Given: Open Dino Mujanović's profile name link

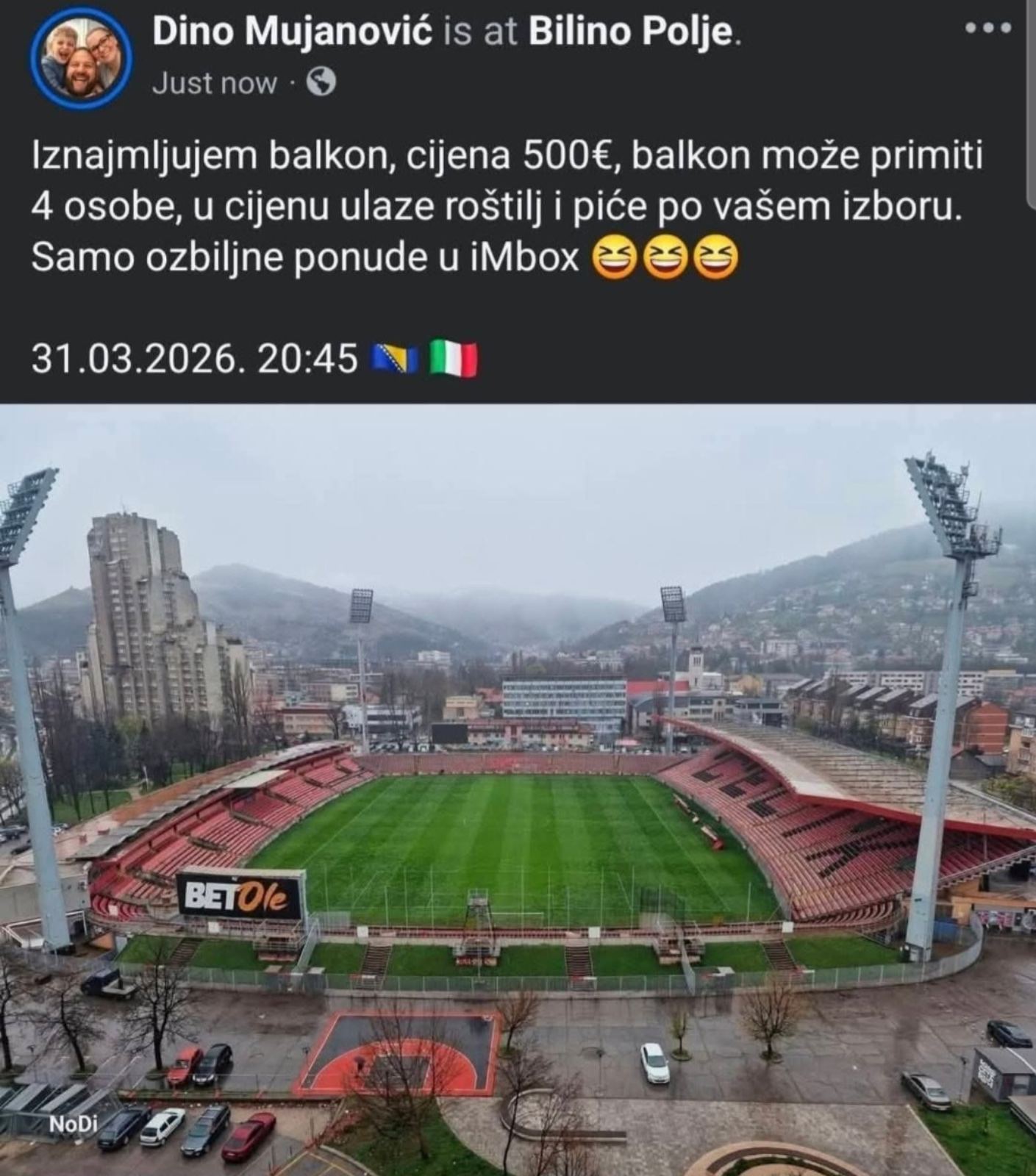Looking at the screenshot, I should [x=292, y=32].
